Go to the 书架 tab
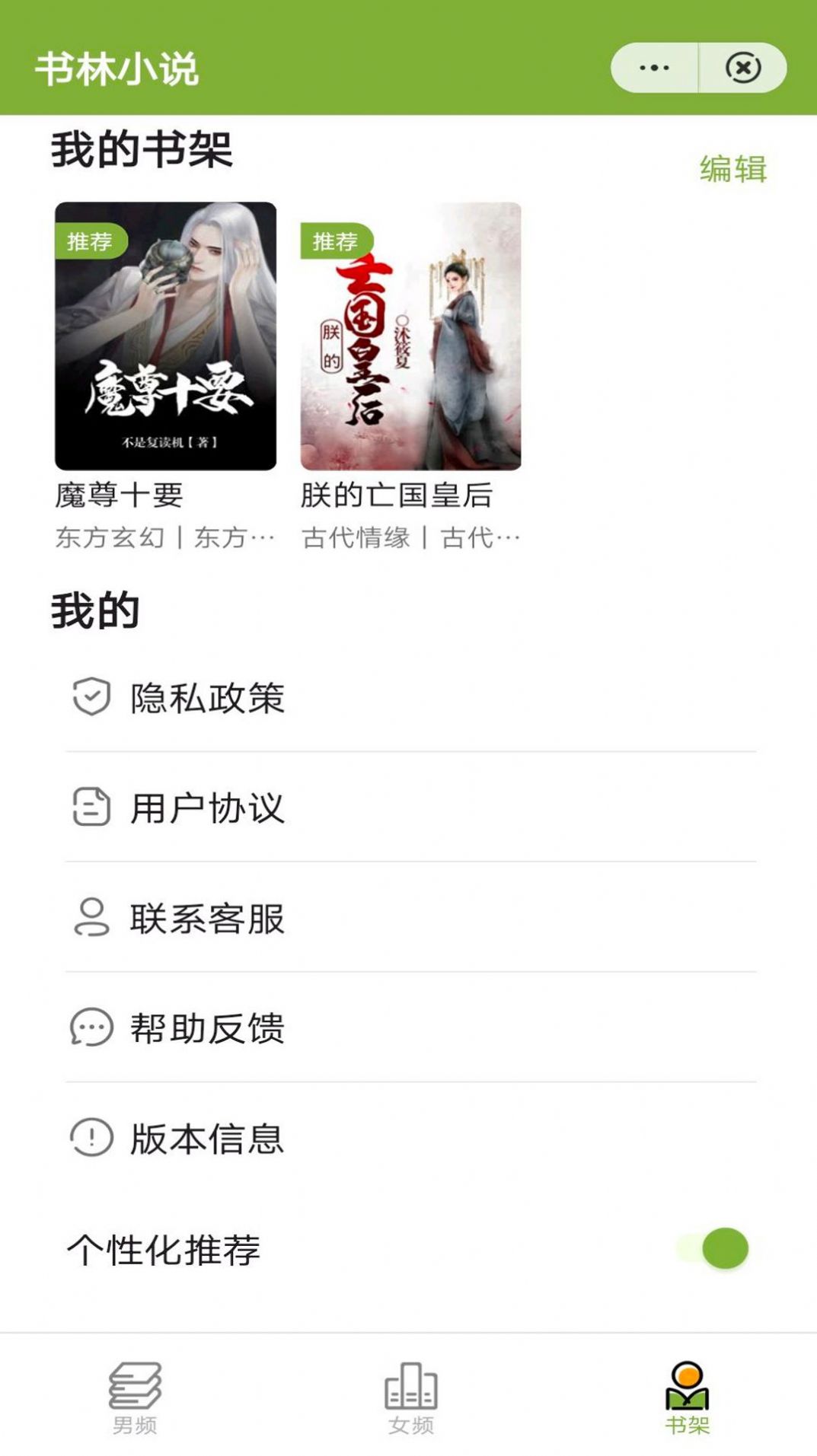The image size is (817, 1456). pos(687,1397)
